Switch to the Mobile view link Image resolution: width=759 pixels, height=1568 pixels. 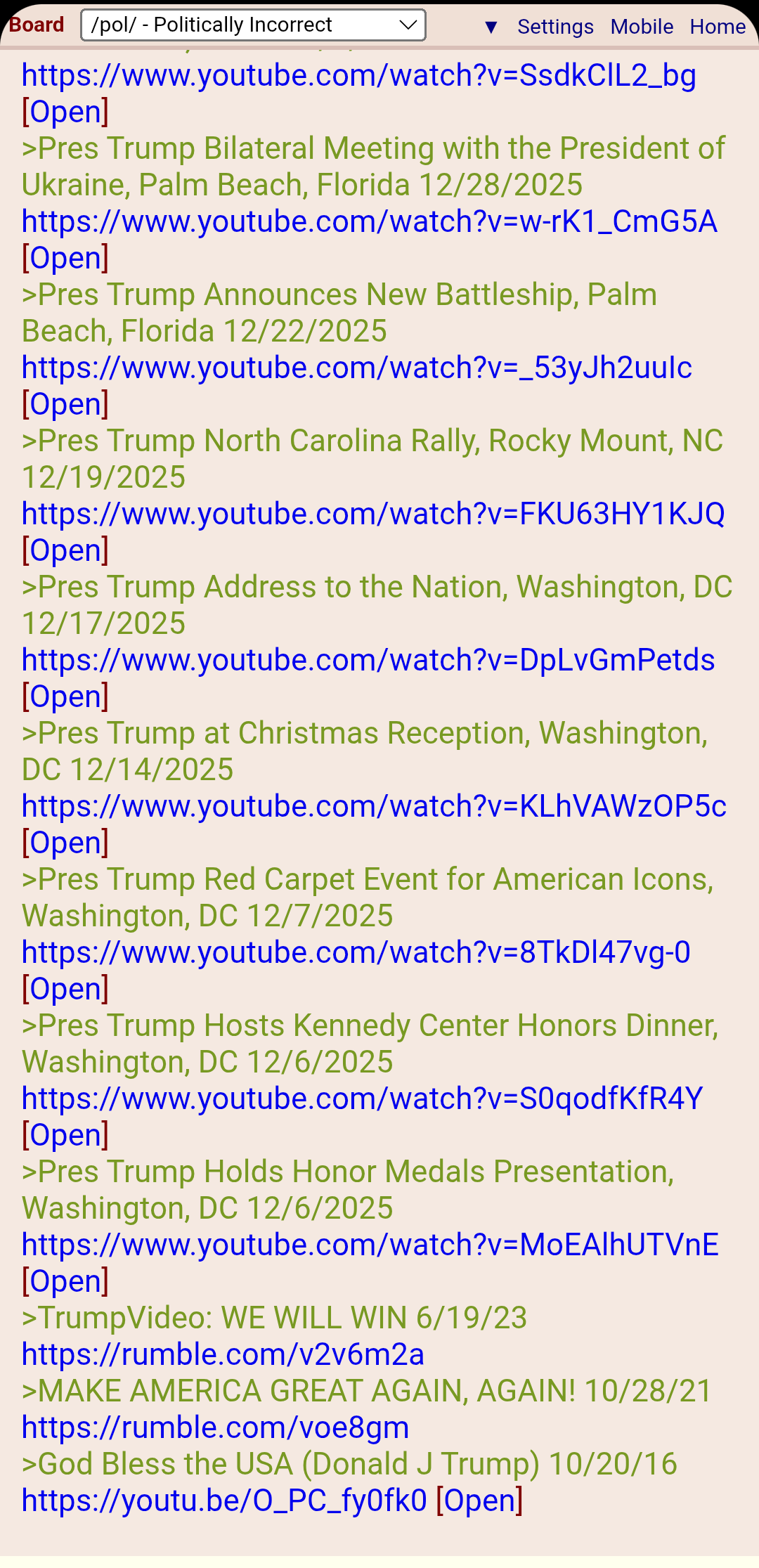coord(642,27)
